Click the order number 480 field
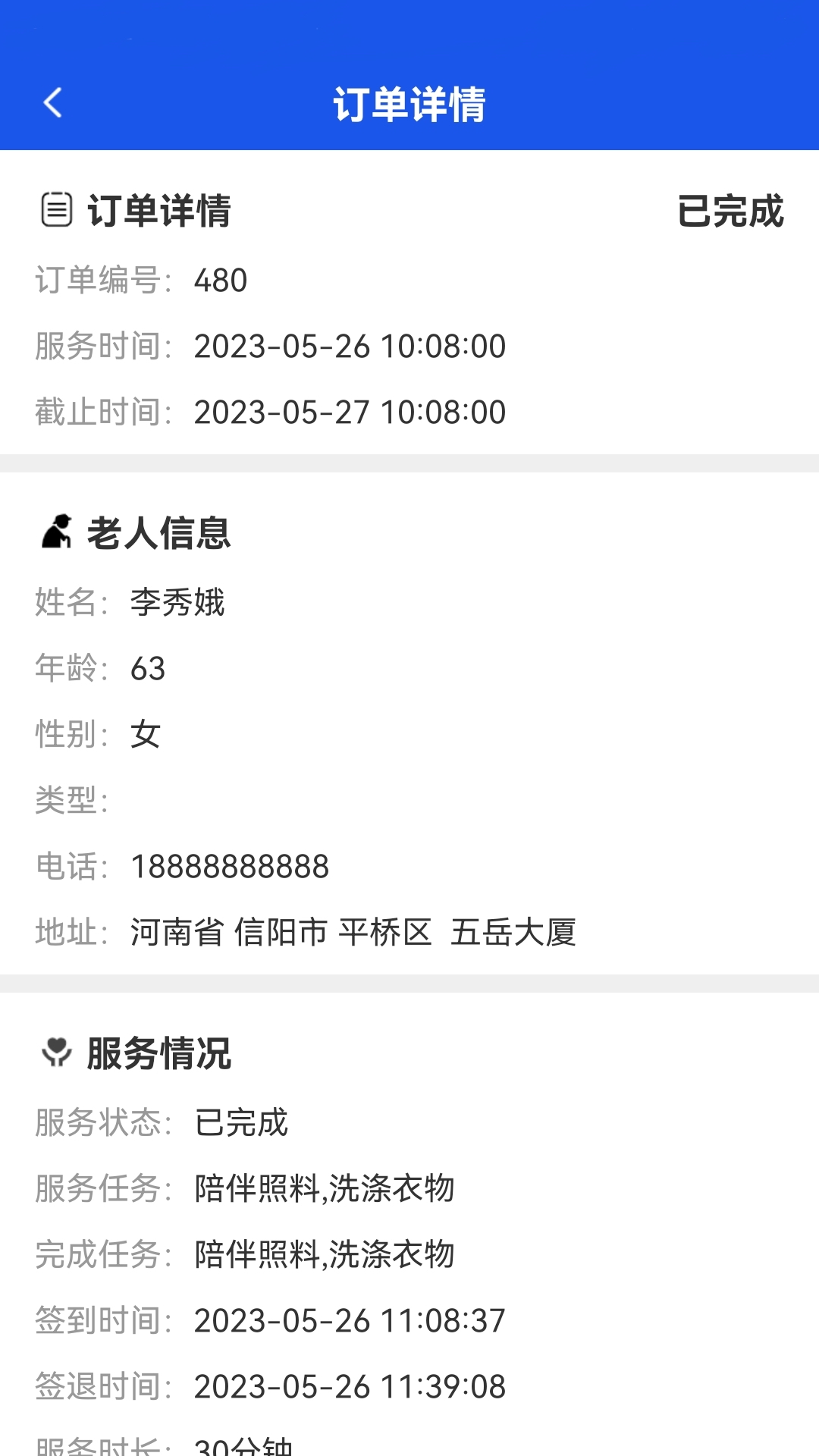The image size is (819, 1456). [x=220, y=280]
